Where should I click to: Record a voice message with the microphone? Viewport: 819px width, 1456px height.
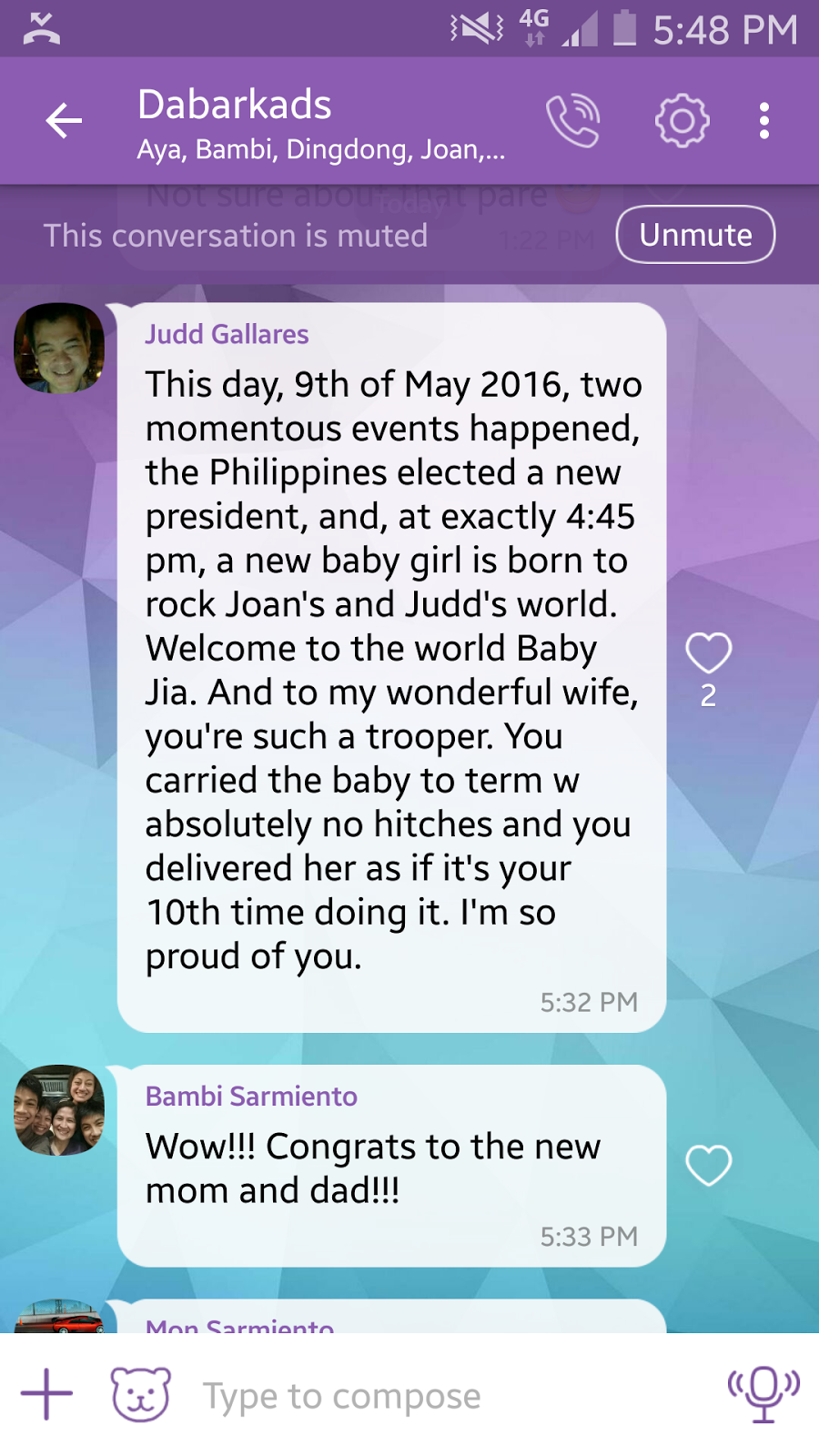coord(763,1392)
